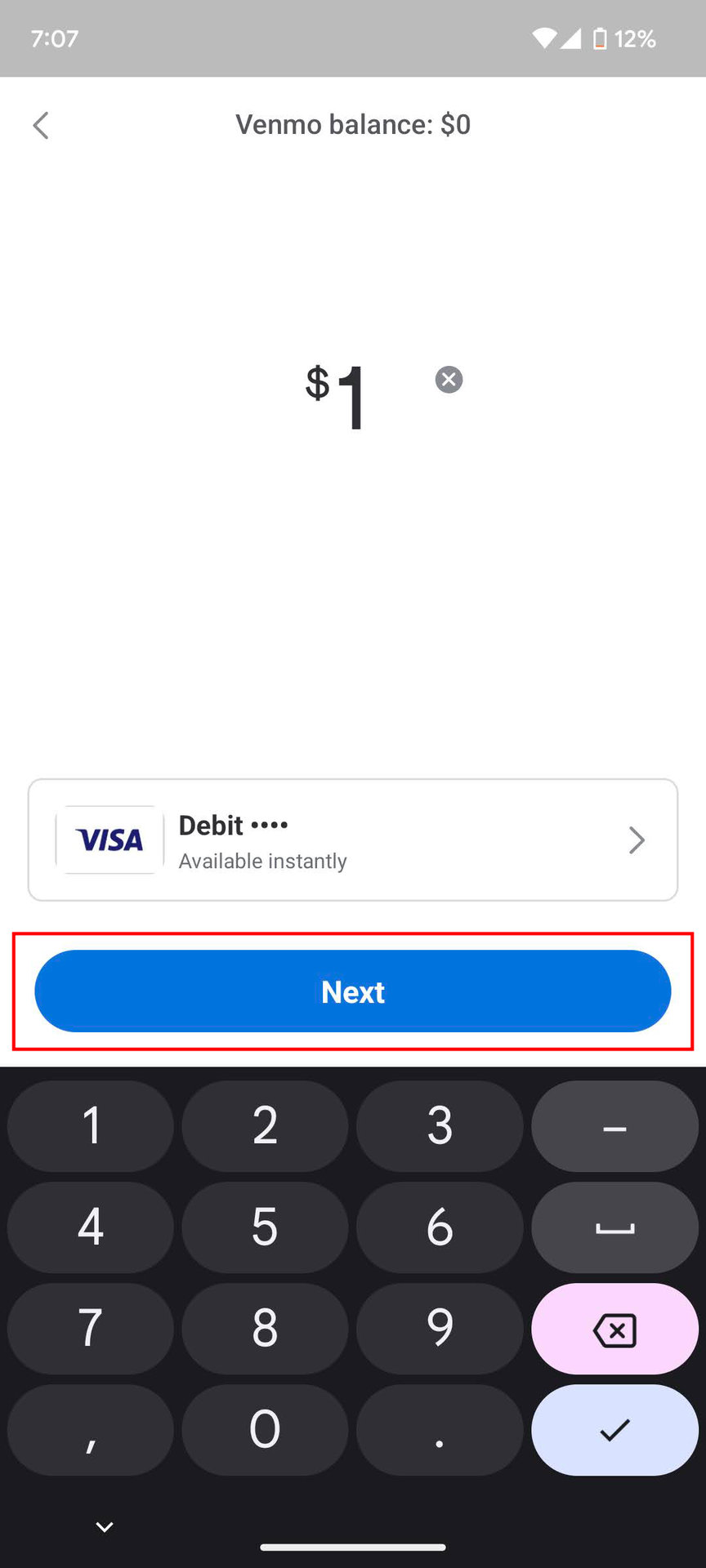
Task: Type digit 2 on the keypad
Action: click(265, 1126)
